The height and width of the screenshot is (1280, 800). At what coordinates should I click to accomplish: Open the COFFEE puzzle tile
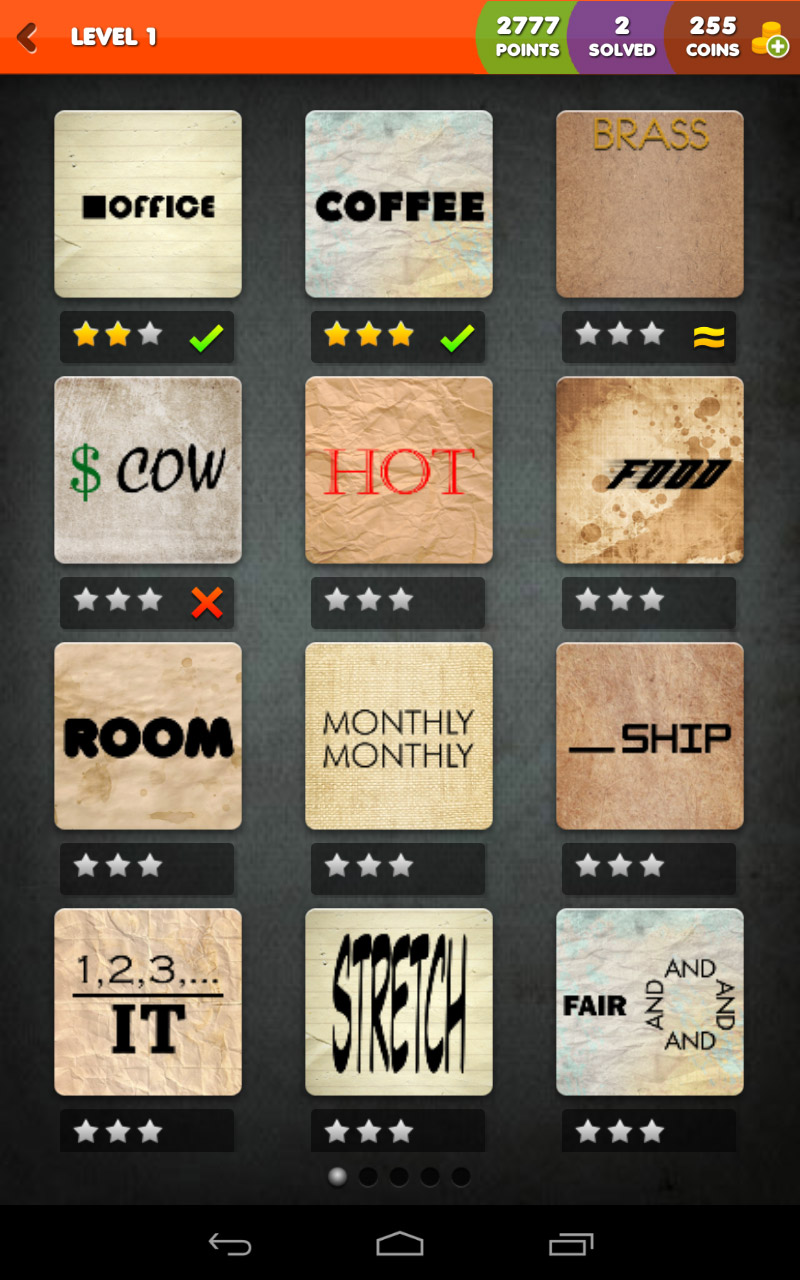(399, 204)
